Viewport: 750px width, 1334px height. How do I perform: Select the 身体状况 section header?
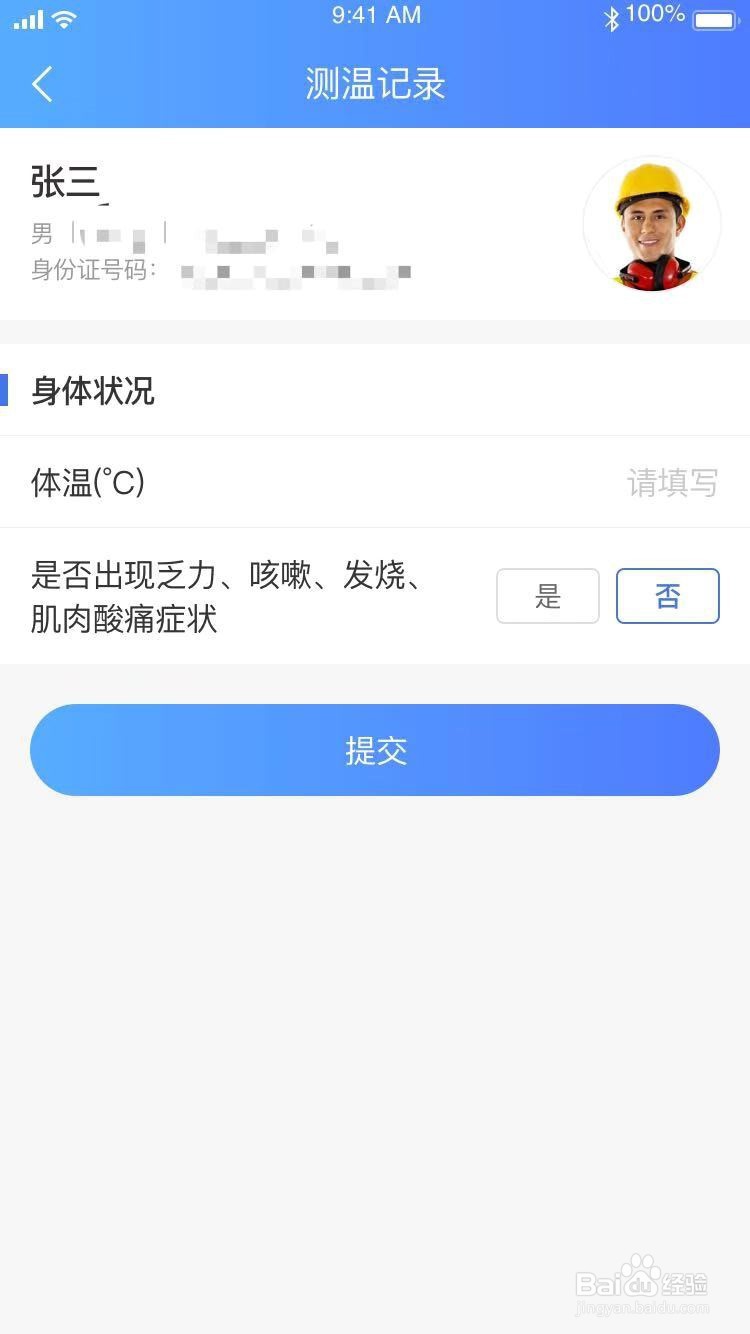point(93,392)
